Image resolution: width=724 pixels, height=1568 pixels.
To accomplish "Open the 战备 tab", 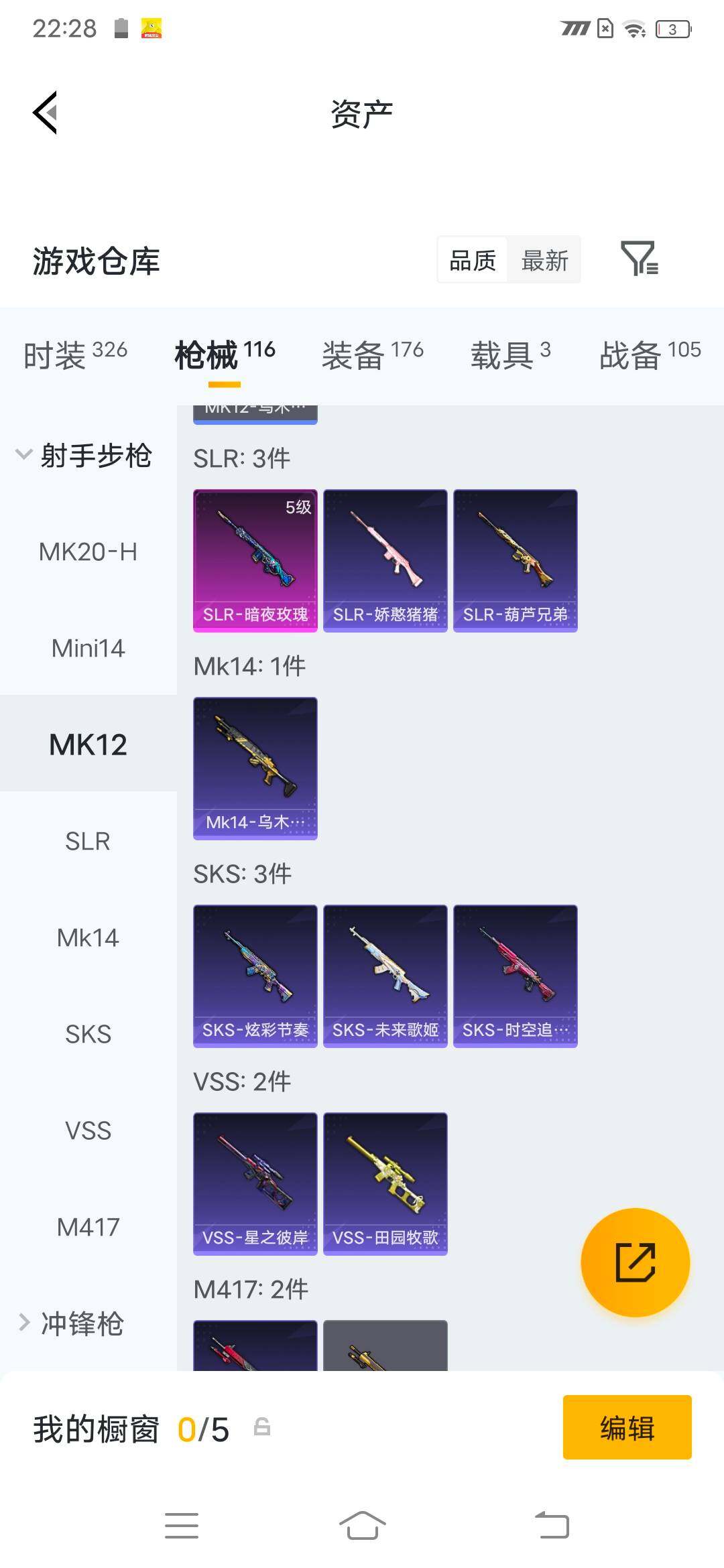I will click(x=650, y=354).
